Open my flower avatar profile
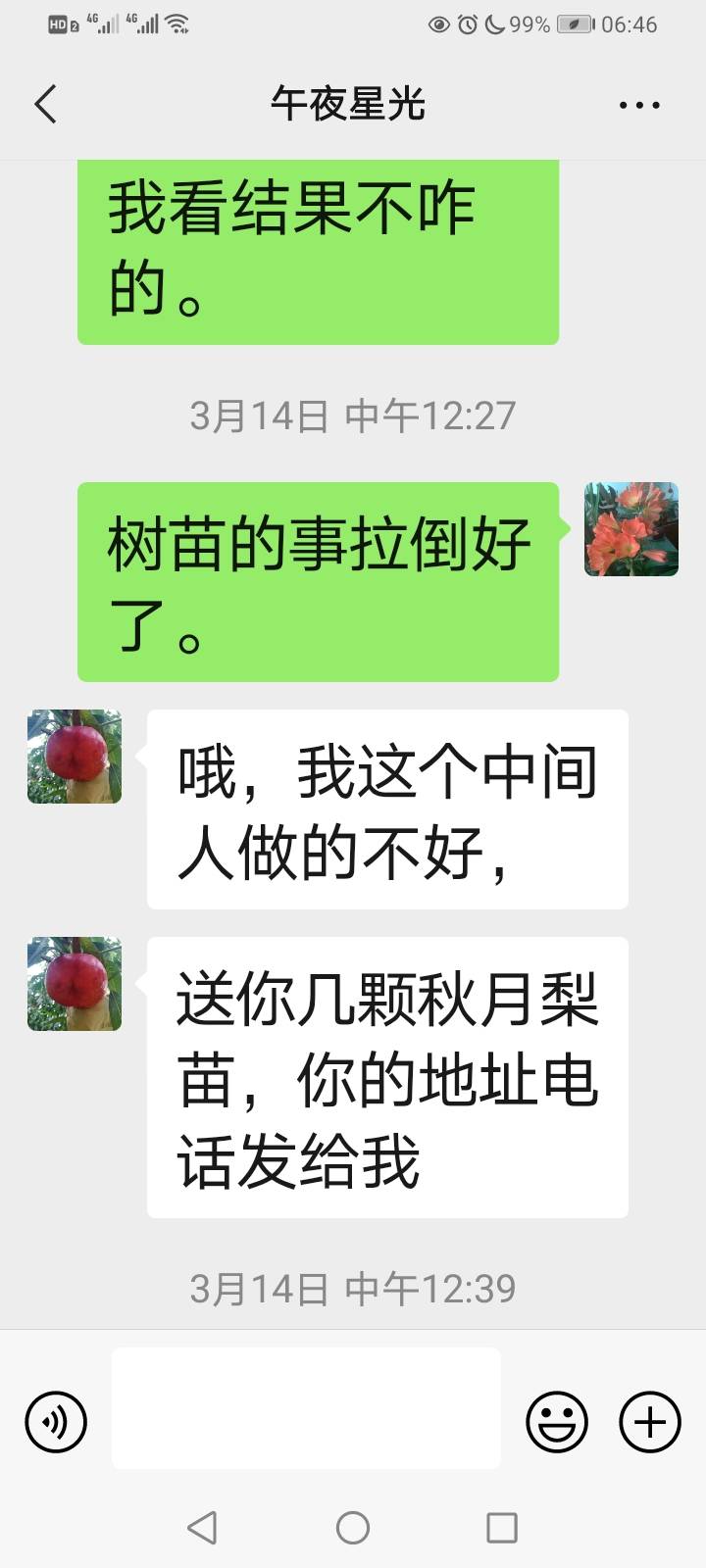Viewport: 706px width, 1568px height. (x=631, y=529)
